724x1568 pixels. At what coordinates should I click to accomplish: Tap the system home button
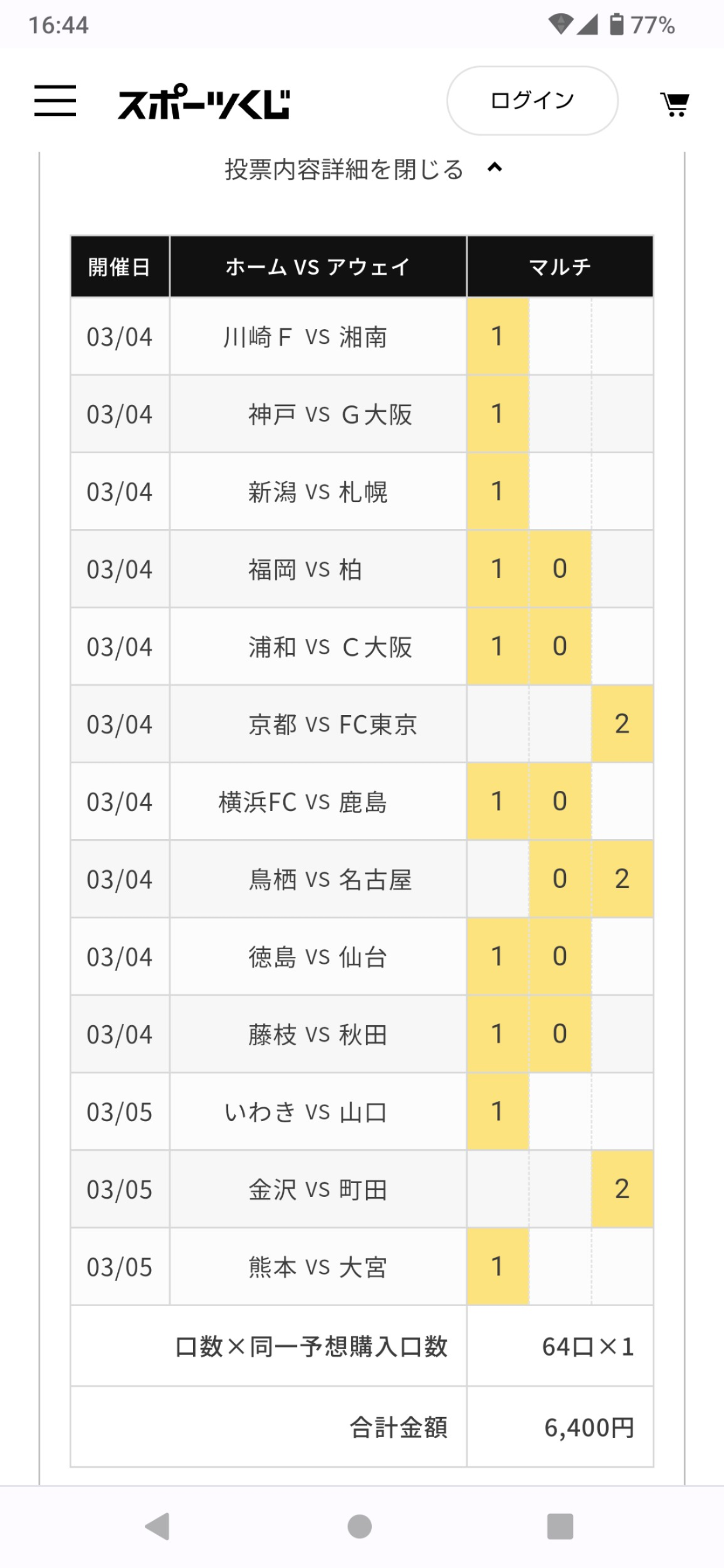tap(359, 1526)
